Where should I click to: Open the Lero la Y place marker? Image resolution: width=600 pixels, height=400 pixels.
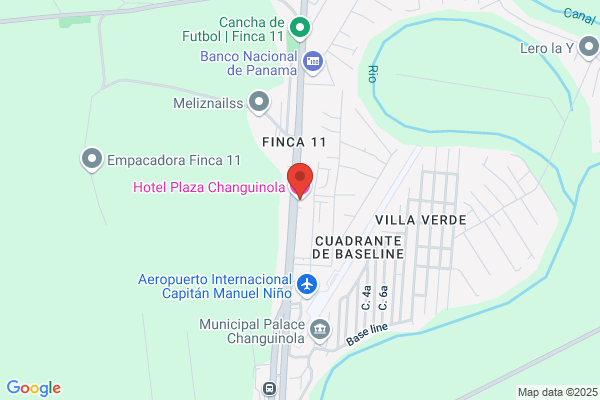pos(589,48)
